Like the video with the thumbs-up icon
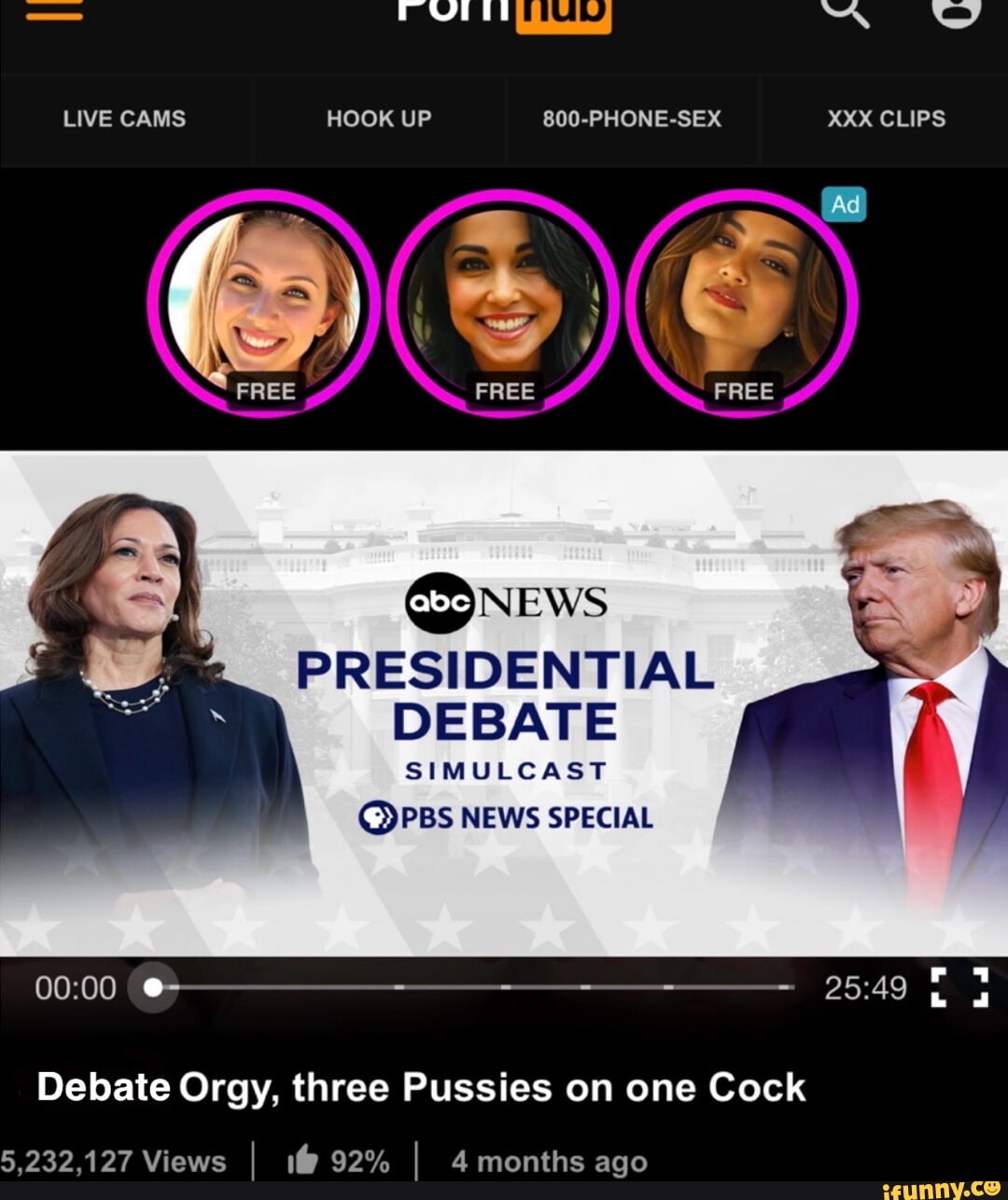 click(x=303, y=1162)
